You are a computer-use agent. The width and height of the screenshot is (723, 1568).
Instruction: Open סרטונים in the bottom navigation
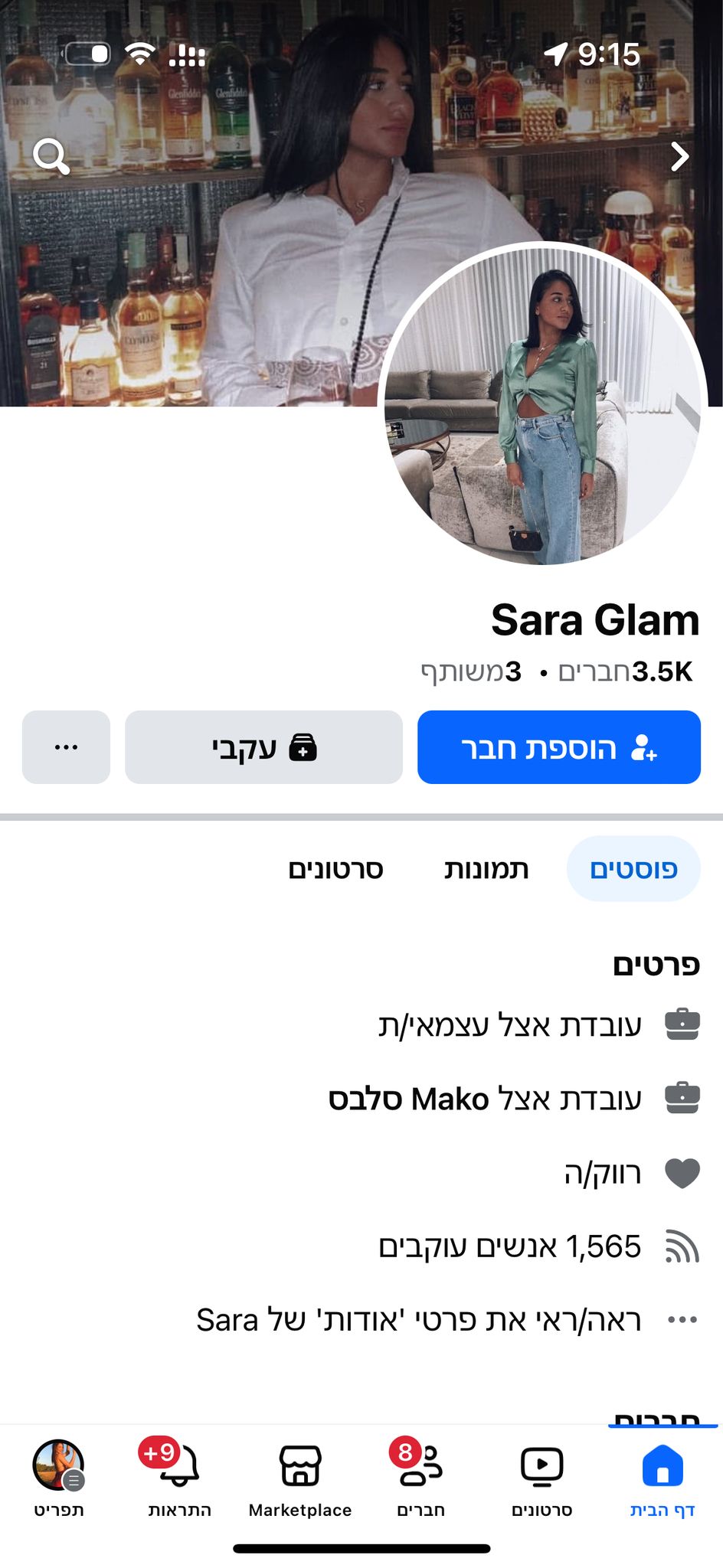tap(541, 1479)
